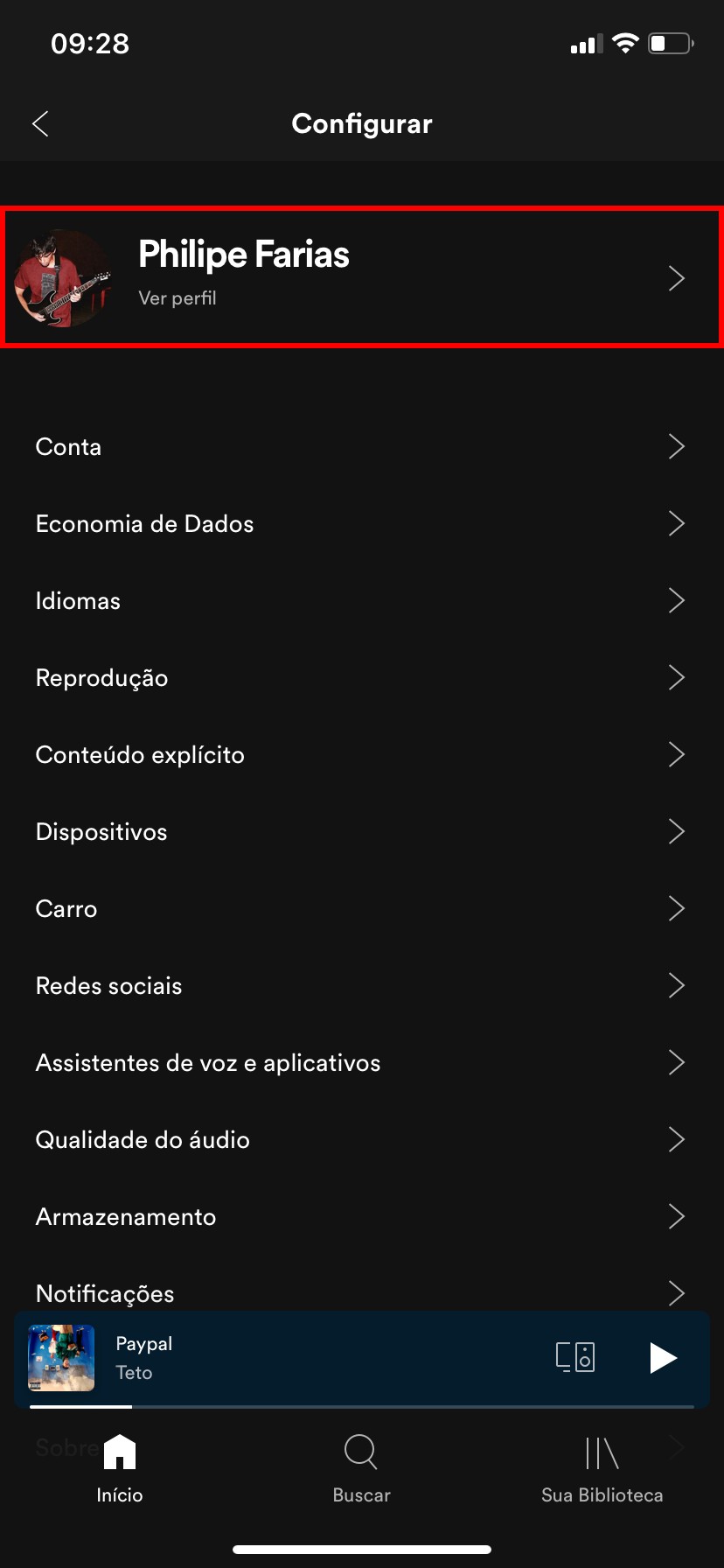Switch to the Buscar tab

tap(361, 1468)
